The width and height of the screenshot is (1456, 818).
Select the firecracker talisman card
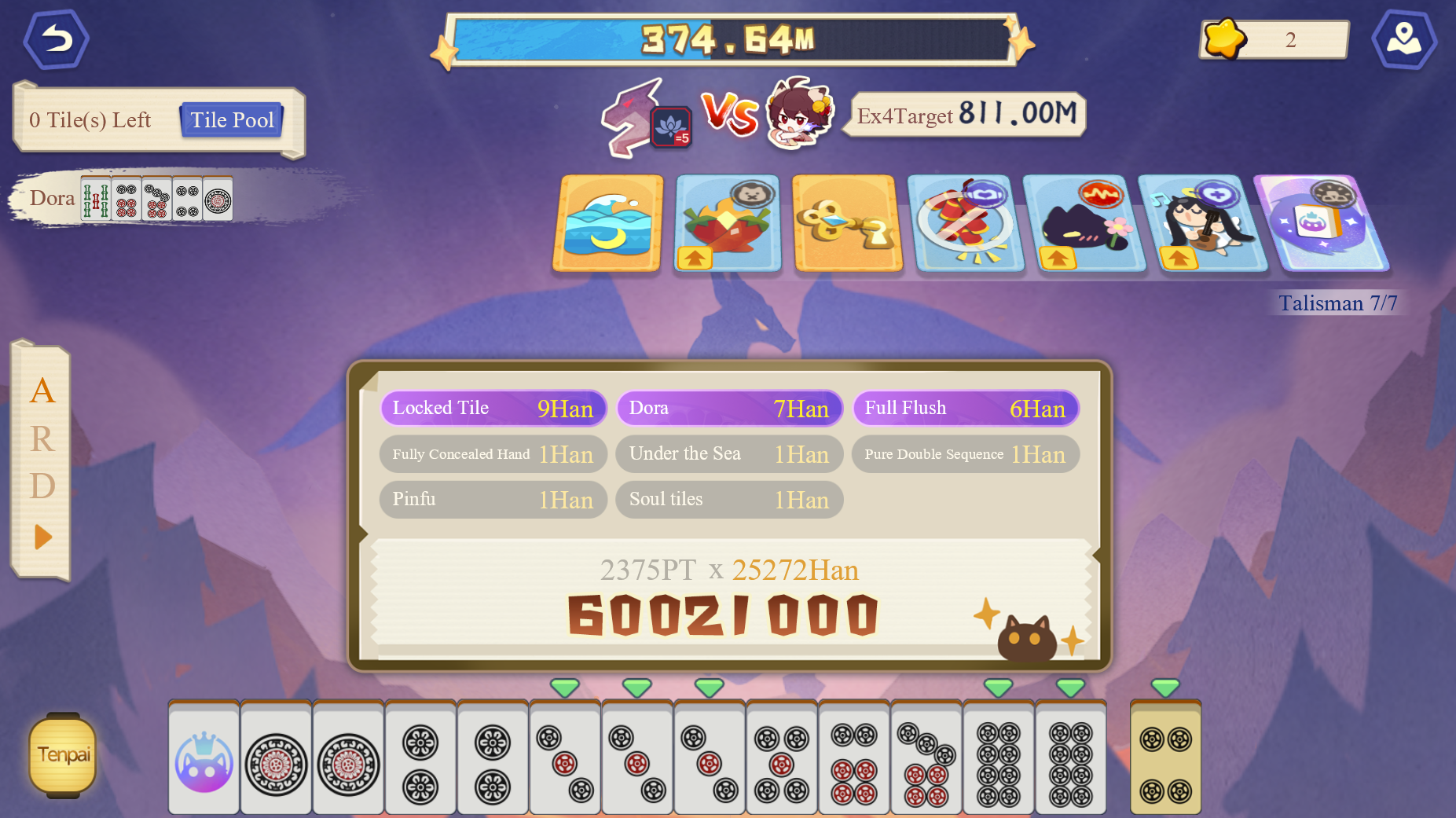click(966, 224)
